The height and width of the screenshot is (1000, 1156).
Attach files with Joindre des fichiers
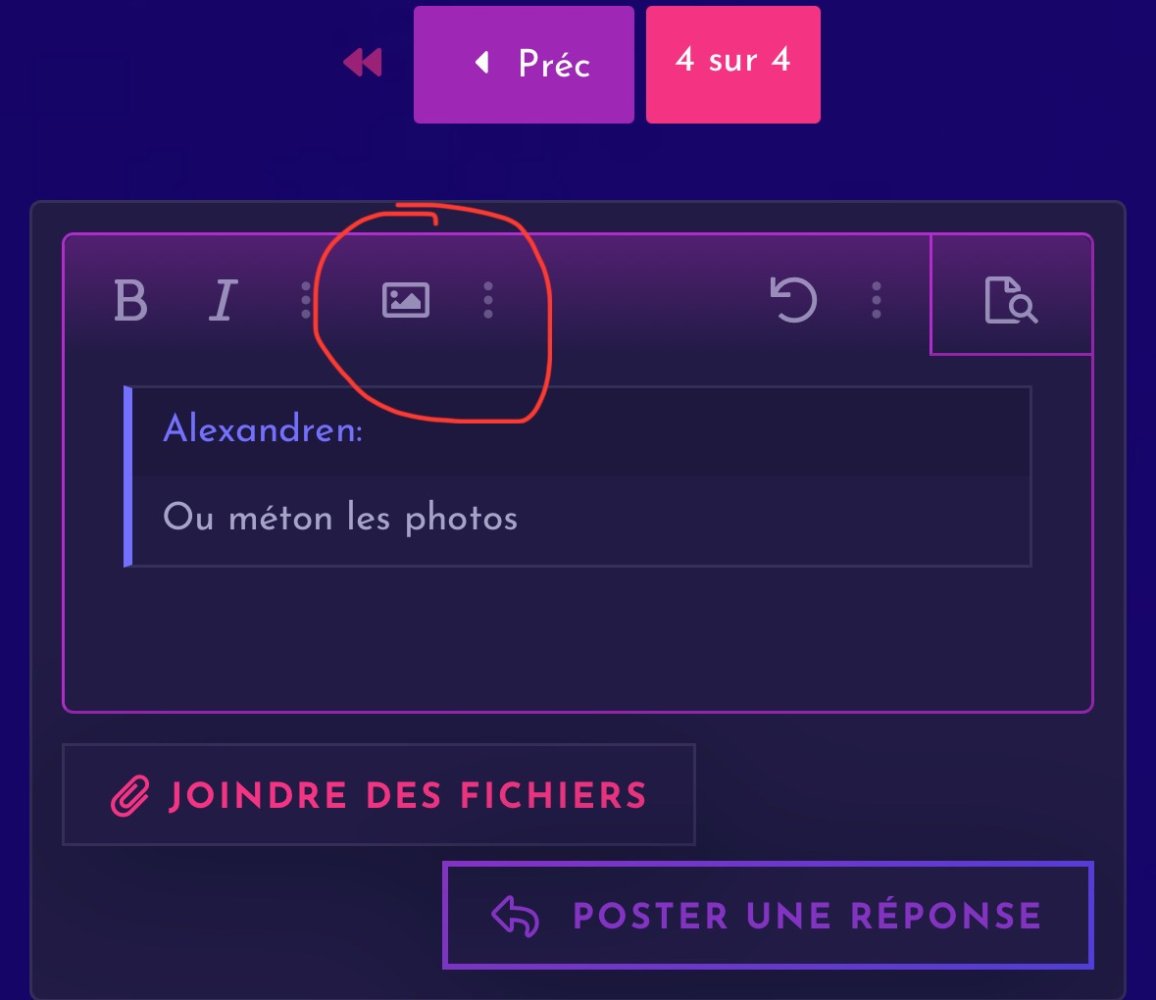[378, 795]
